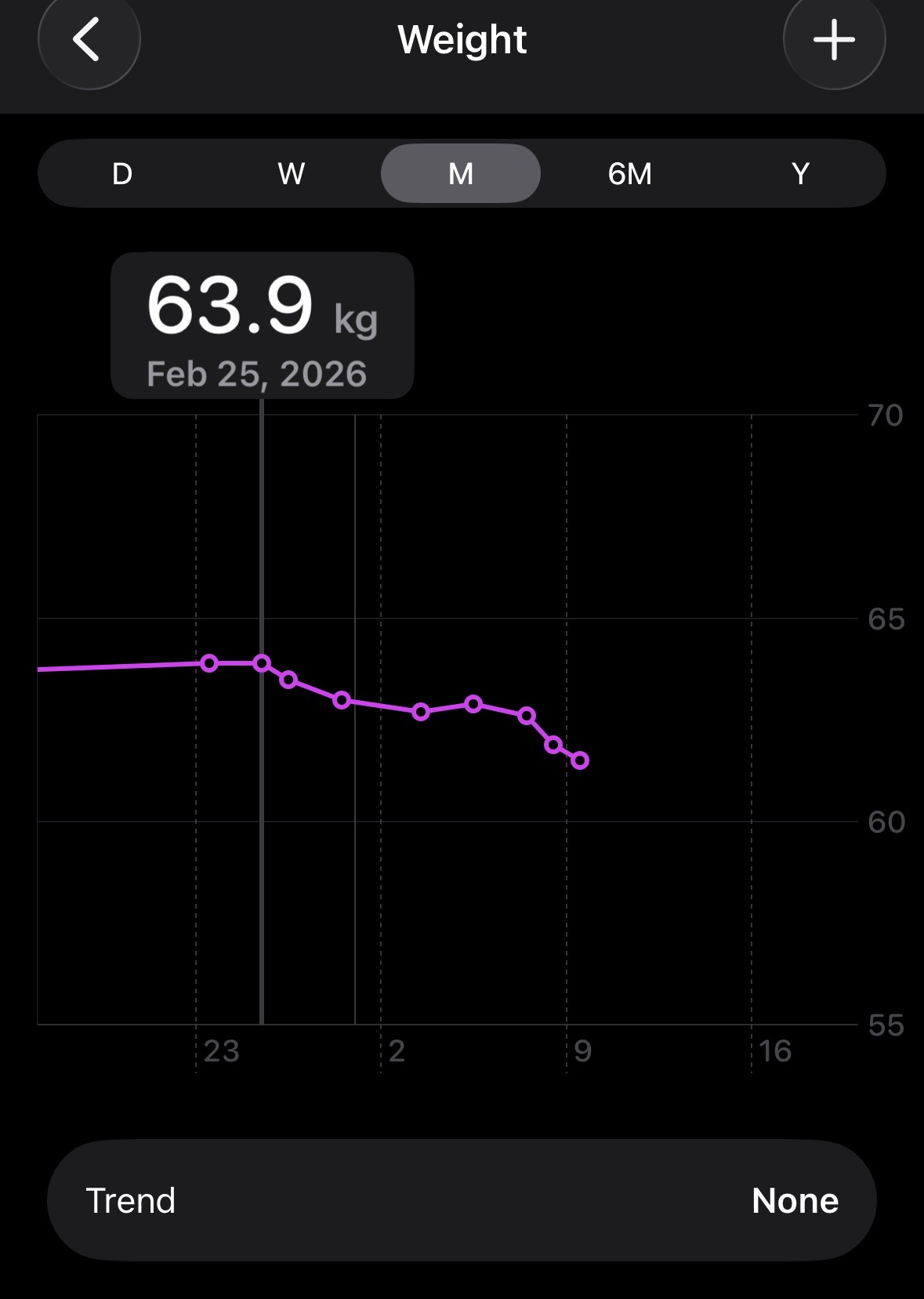This screenshot has width=924, height=1299.
Task: Go back from the Weight screen
Action: pyautogui.click(x=89, y=39)
